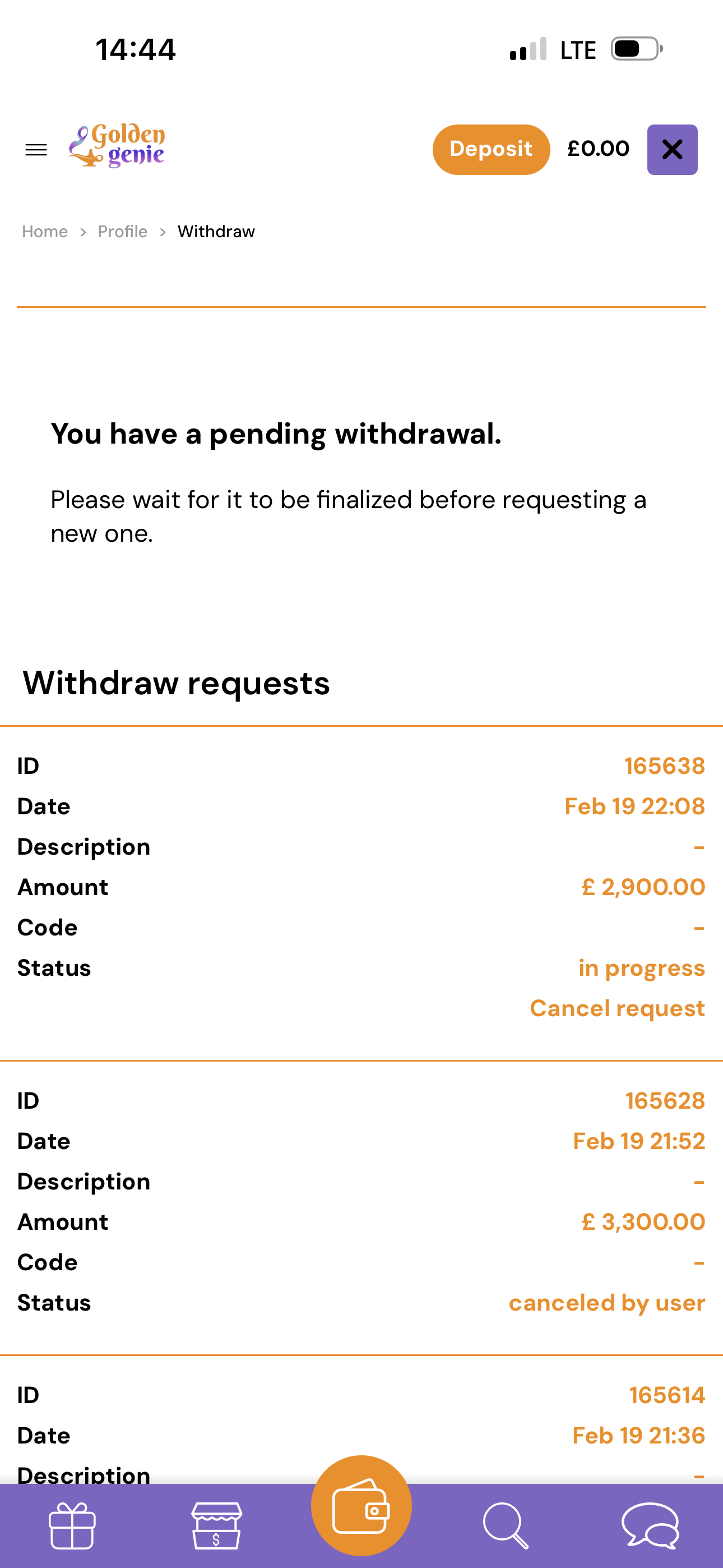Image resolution: width=723 pixels, height=1568 pixels.
Task: Close the profile panel with X
Action: (x=672, y=150)
